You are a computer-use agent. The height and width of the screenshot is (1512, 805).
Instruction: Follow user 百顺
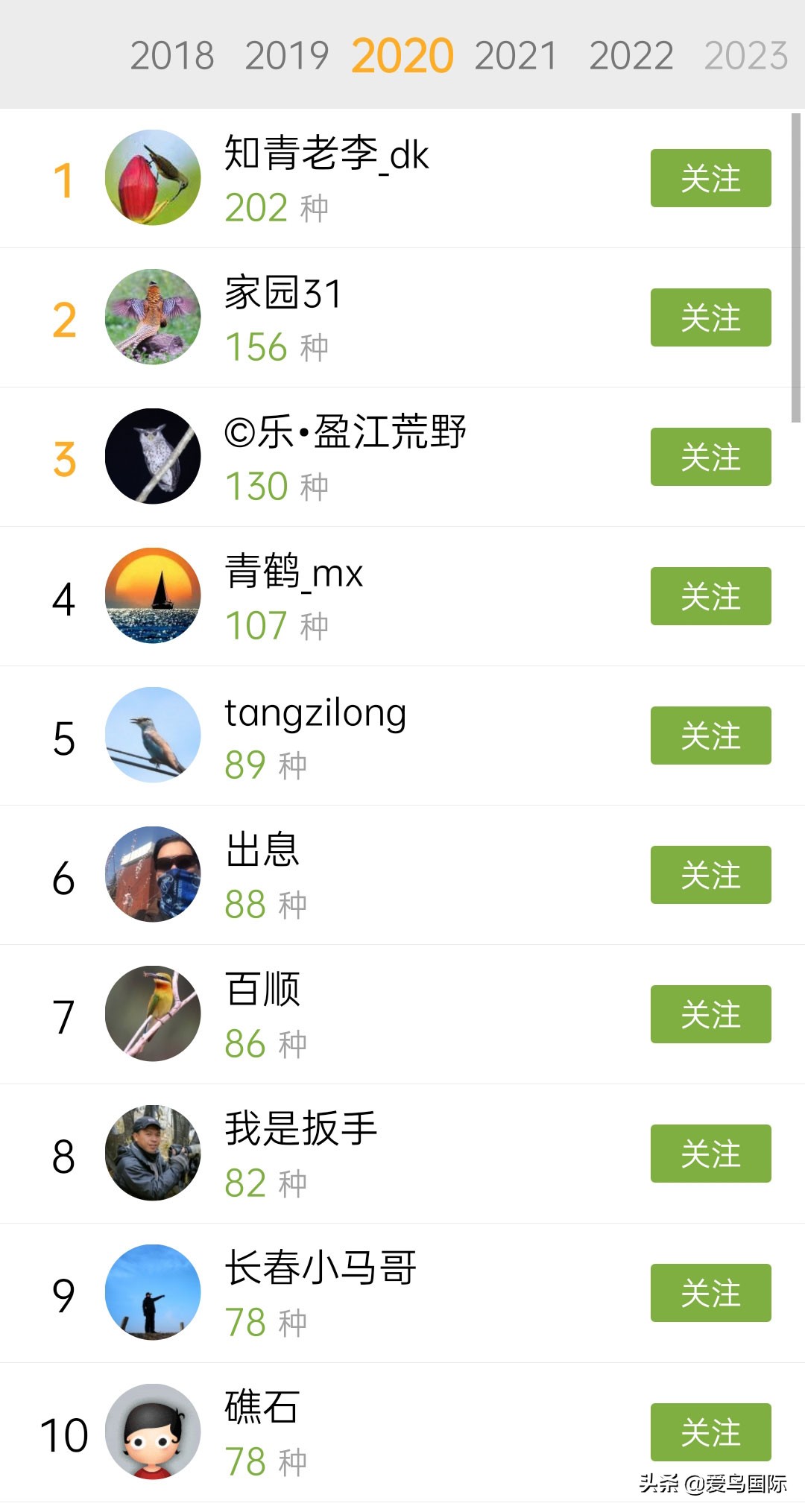point(710,1014)
